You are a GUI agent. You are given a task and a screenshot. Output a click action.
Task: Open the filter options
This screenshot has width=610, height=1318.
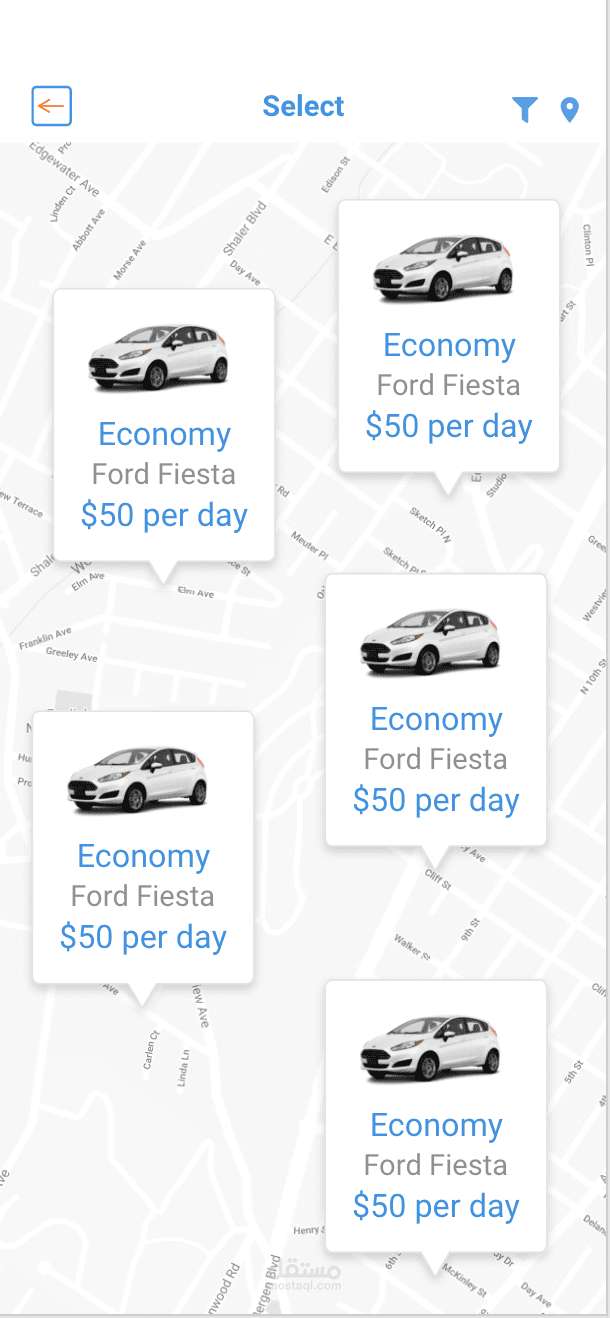point(525,109)
